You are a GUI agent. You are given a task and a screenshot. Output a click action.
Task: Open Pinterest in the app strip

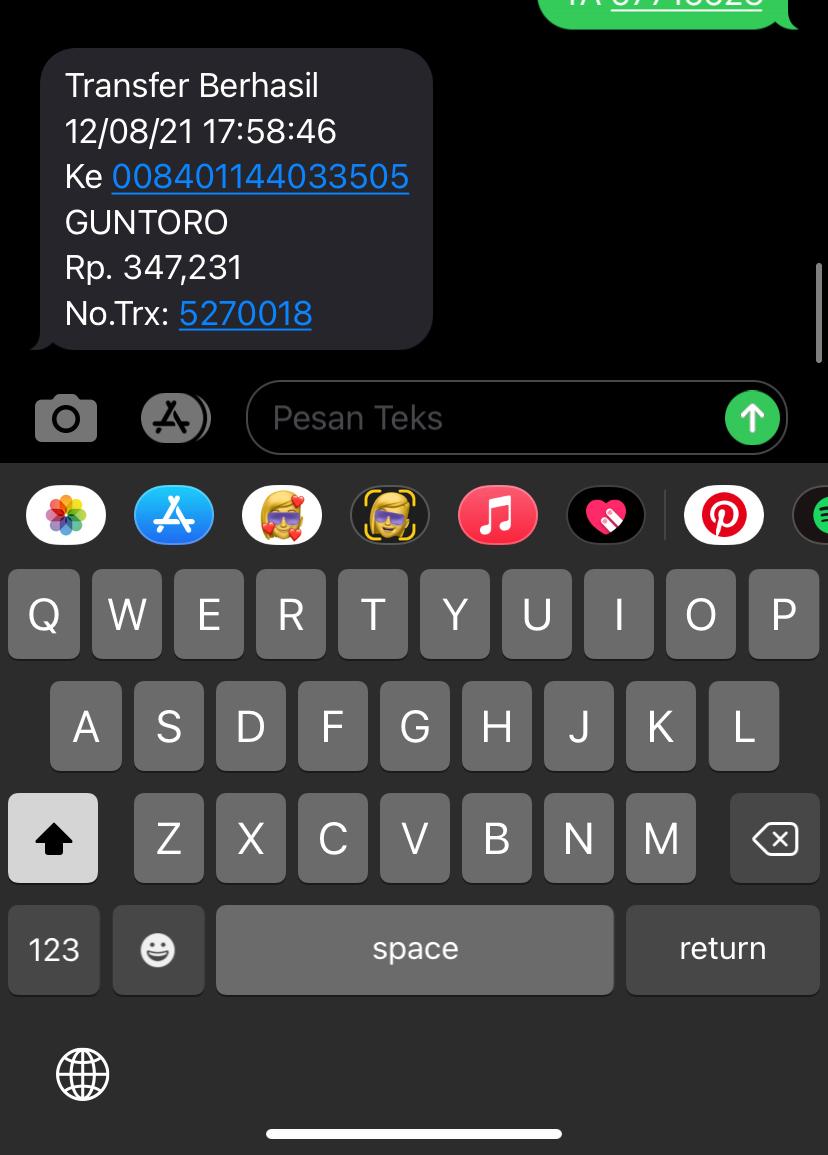click(x=724, y=516)
